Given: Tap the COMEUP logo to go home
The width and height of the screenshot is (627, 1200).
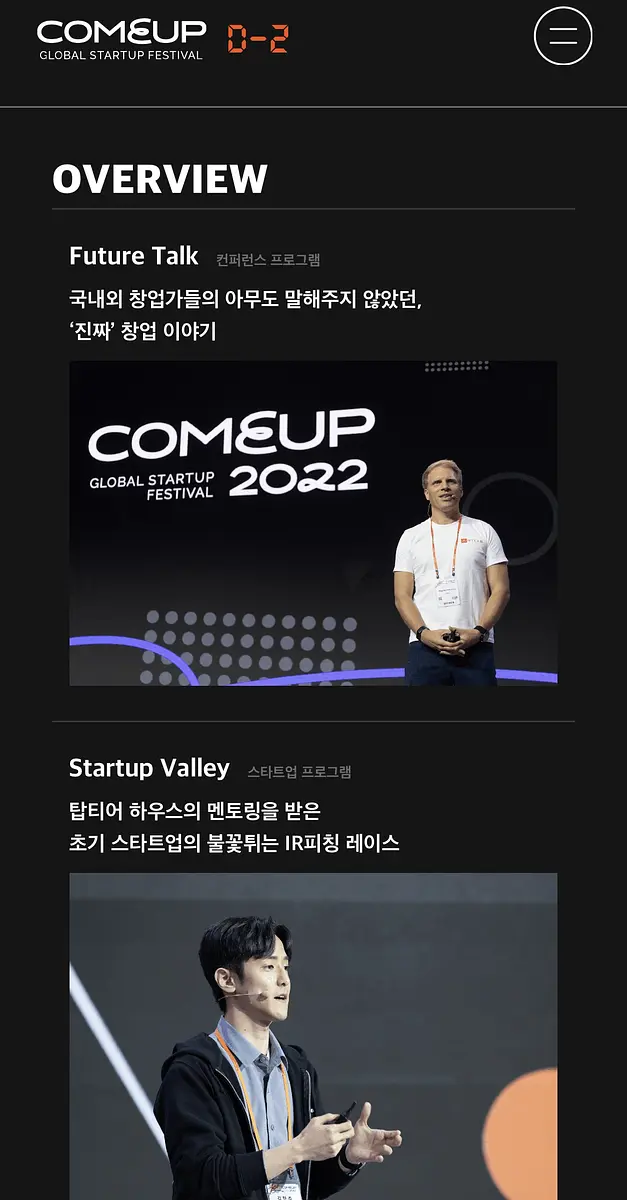Looking at the screenshot, I should pyautogui.click(x=121, y=40).
